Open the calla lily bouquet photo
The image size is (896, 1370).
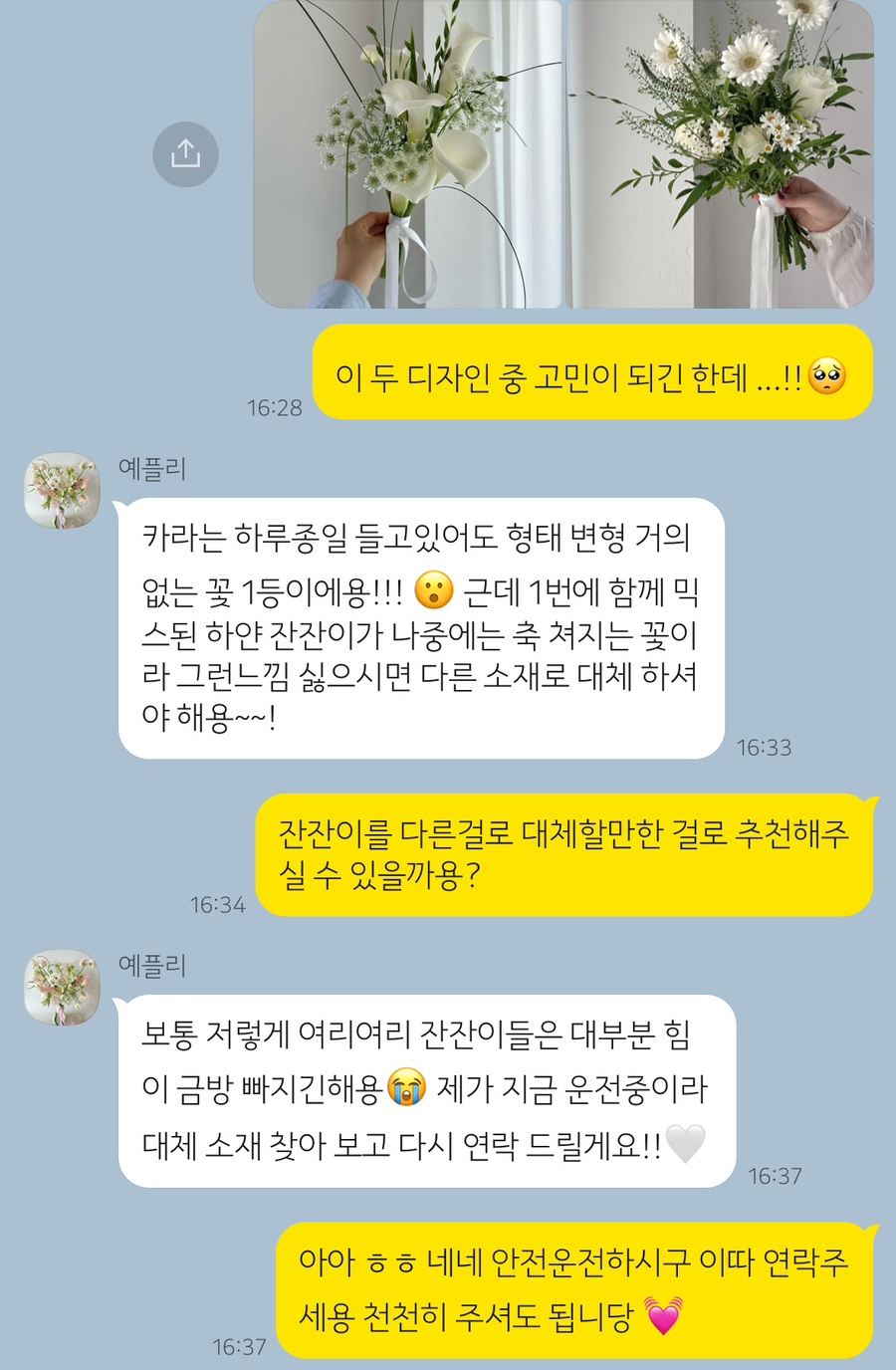[407, 154]
